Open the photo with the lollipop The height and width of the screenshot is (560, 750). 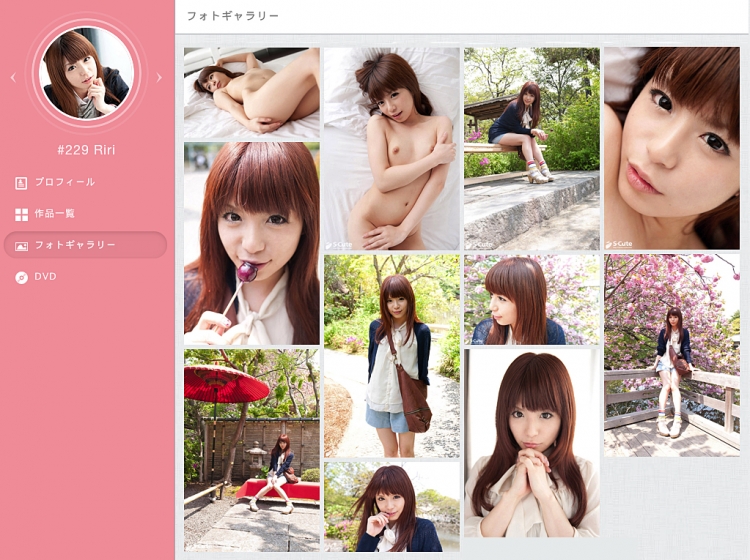click(251, 243)
